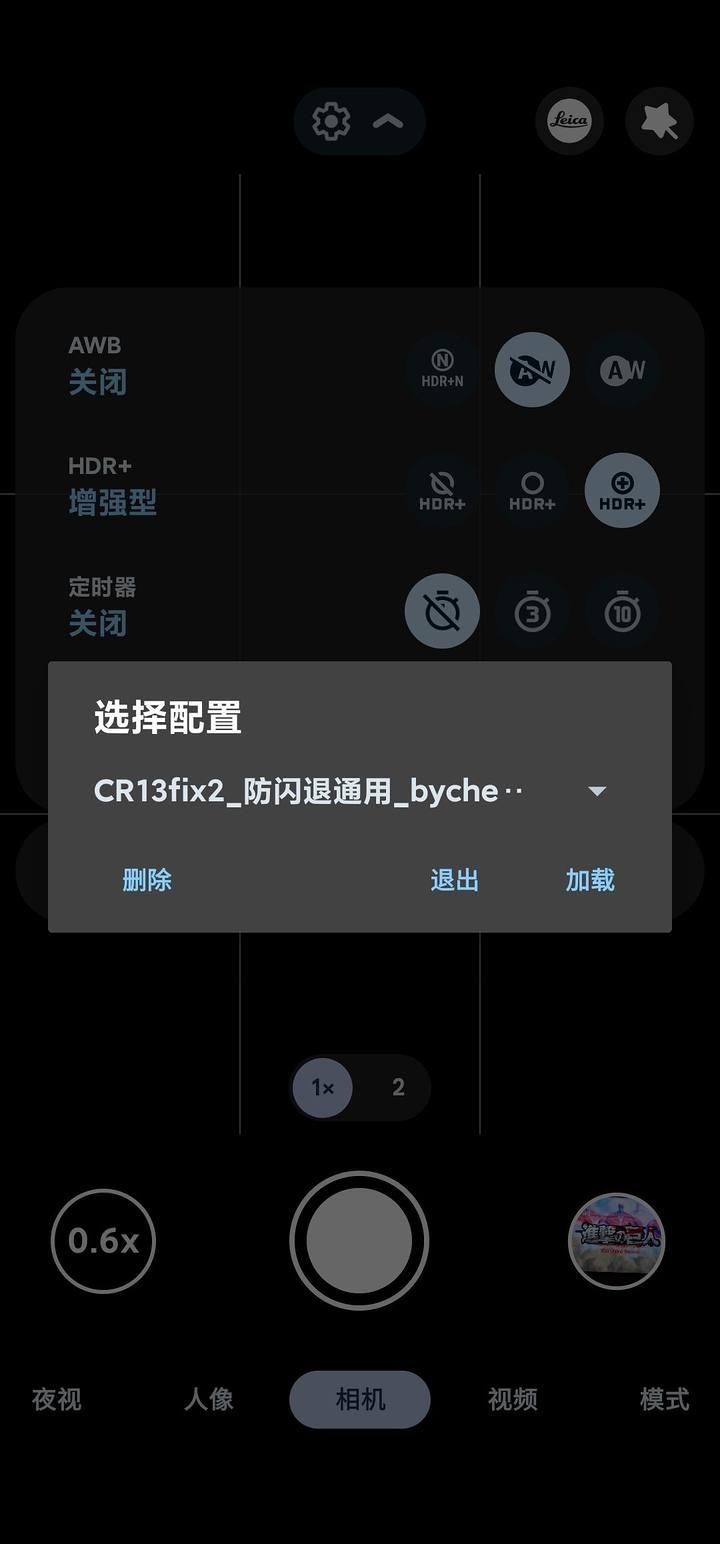Disable HDR+ with the crossed-out icon
The image size is (720, 1544).
[442, 491]
